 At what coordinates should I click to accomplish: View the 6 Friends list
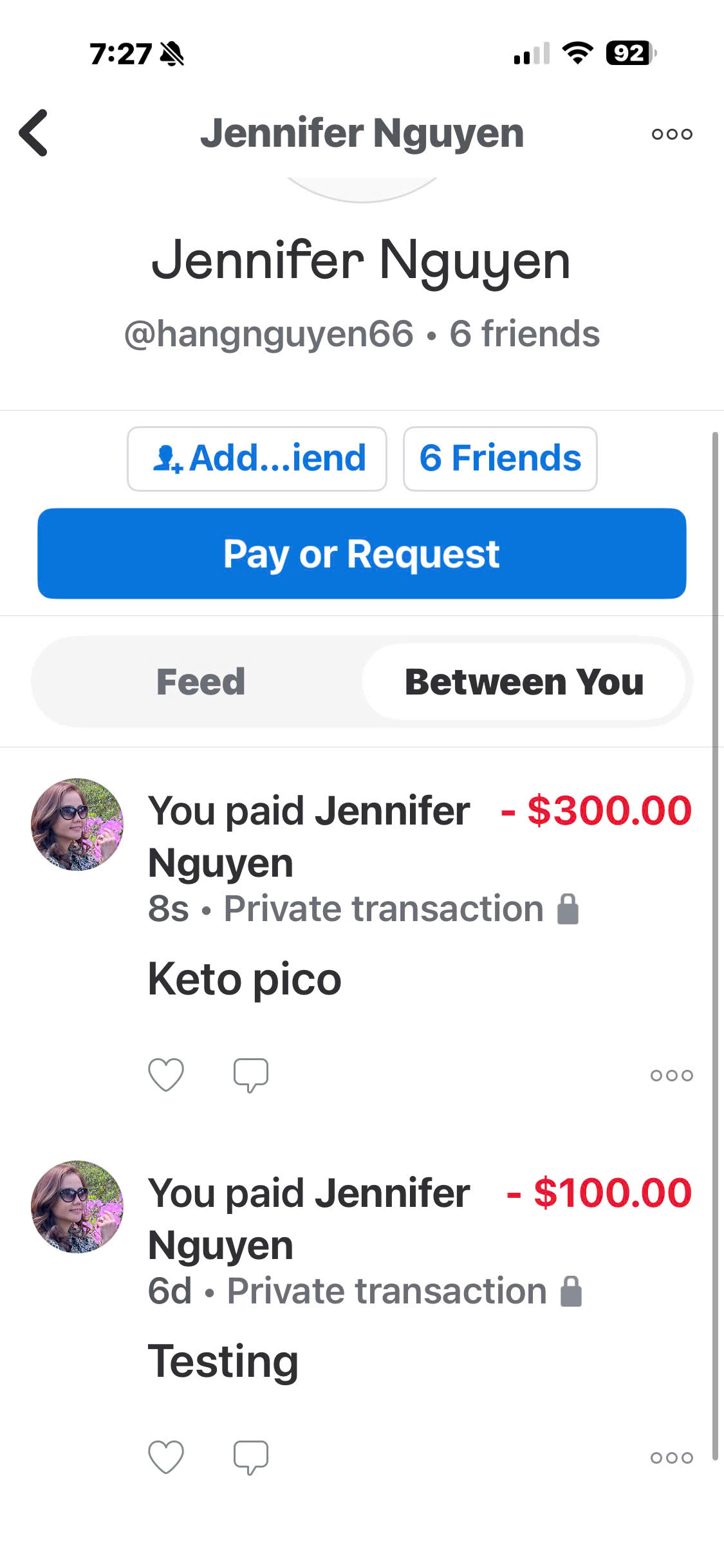(x=500, y=458)
